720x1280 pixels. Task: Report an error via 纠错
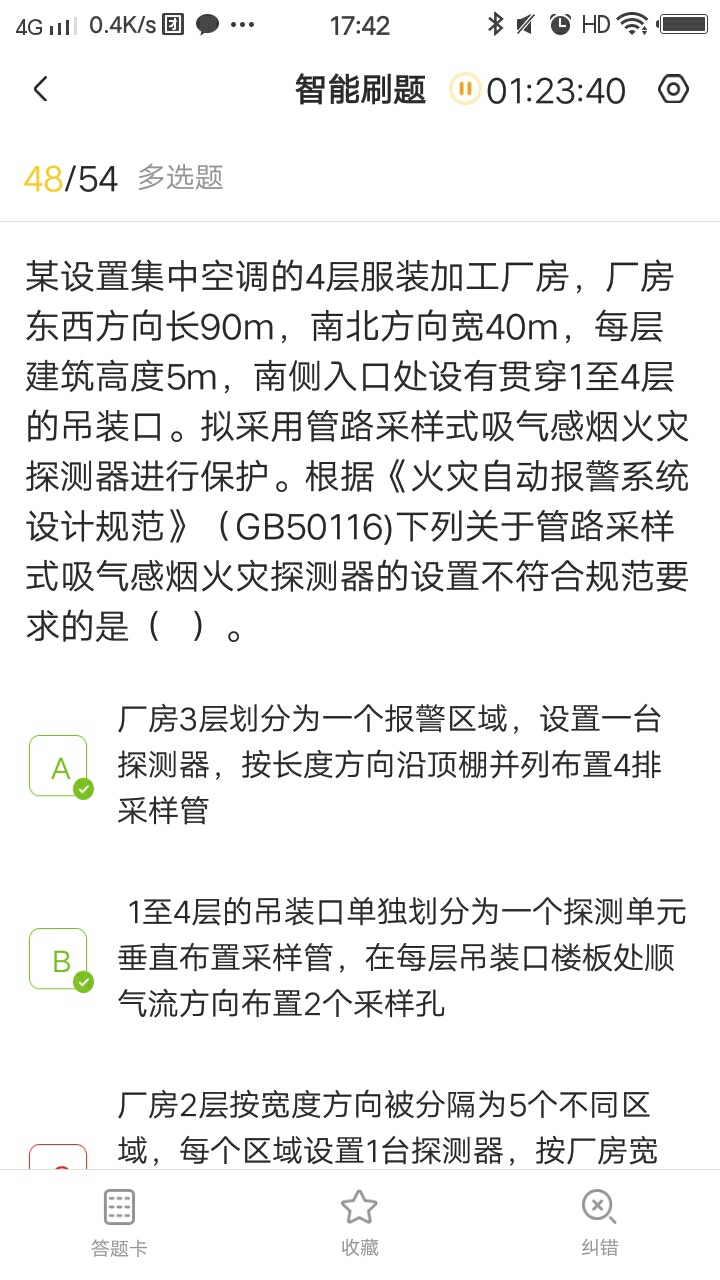click(599, 1220)
